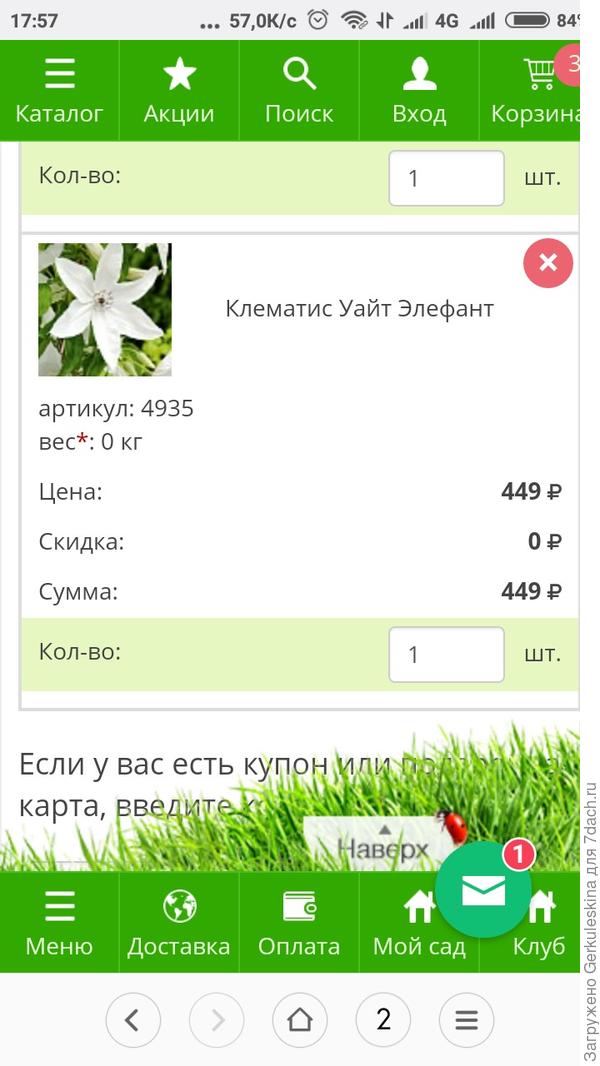Viewport: 600px width, 1066px height.
Task: Go back in the browser
Action: [132, 1020]
